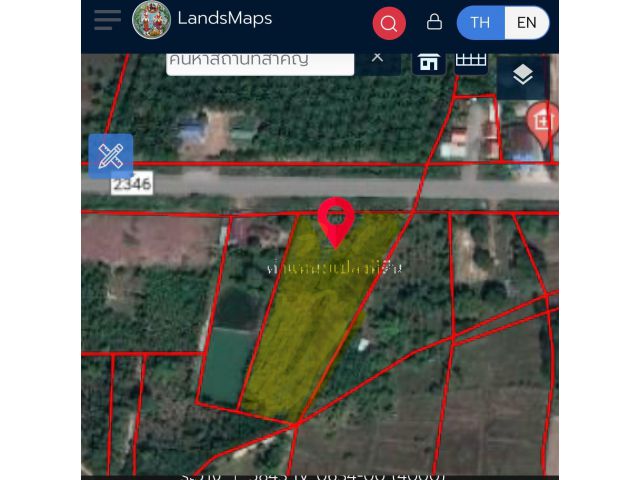The image size is (640, 480).
Task: Clear the search field with X
Action: [x=377, y=58]
